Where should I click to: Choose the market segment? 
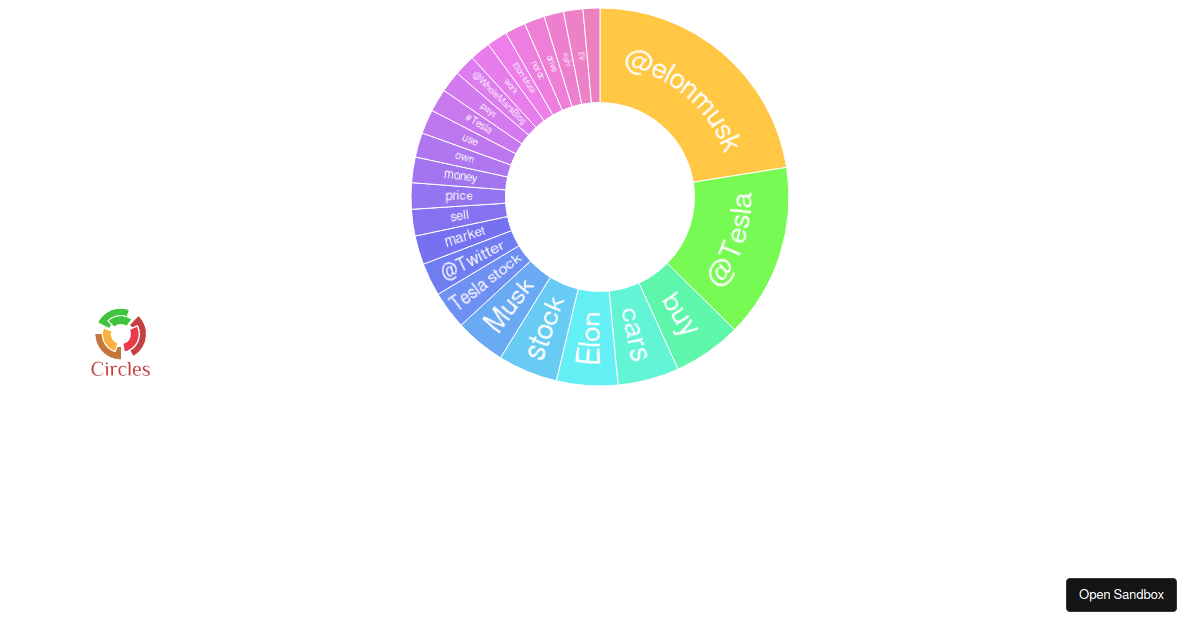point(463,237)
